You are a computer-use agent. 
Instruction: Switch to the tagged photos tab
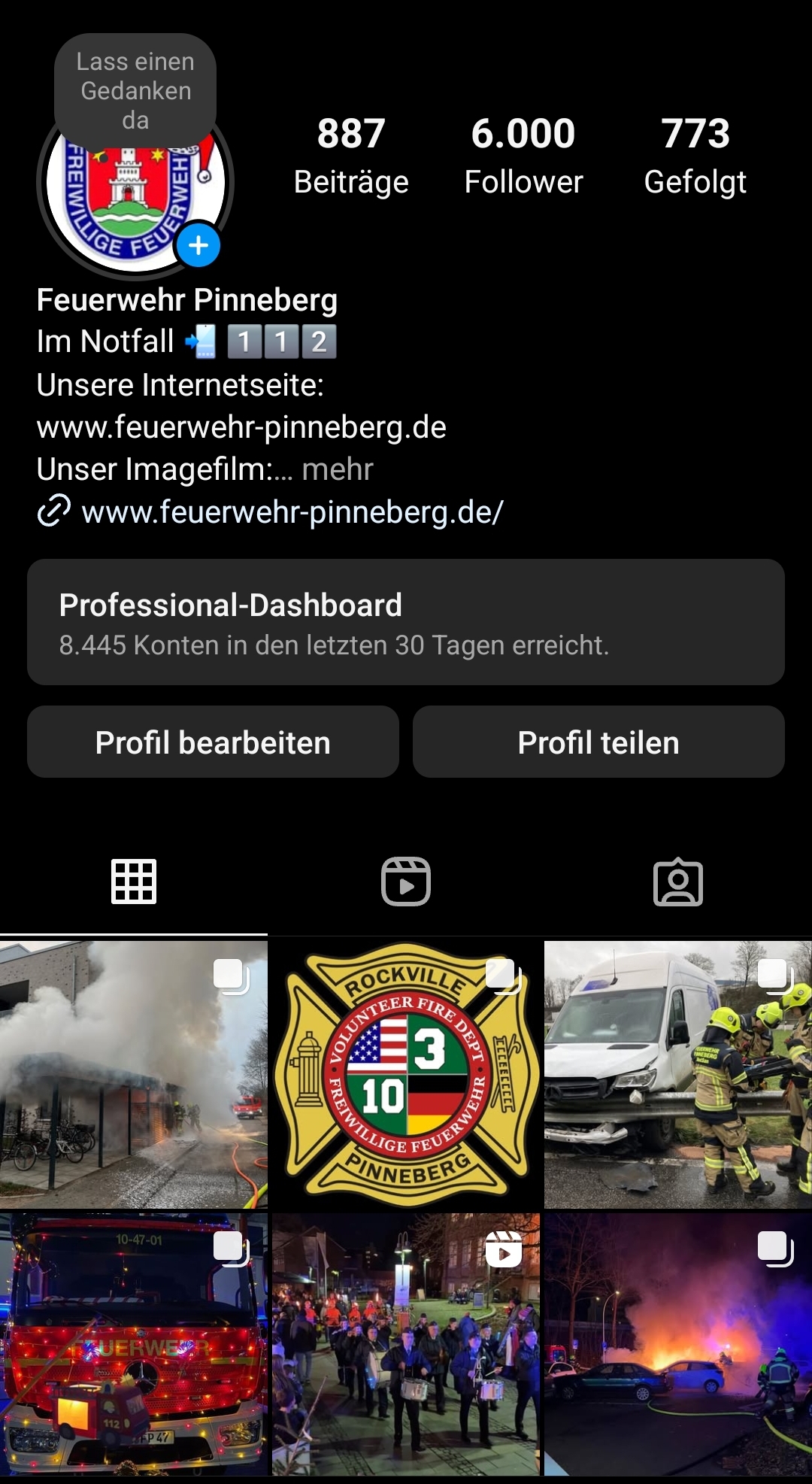pyautogui.click(x=677, y=882)
